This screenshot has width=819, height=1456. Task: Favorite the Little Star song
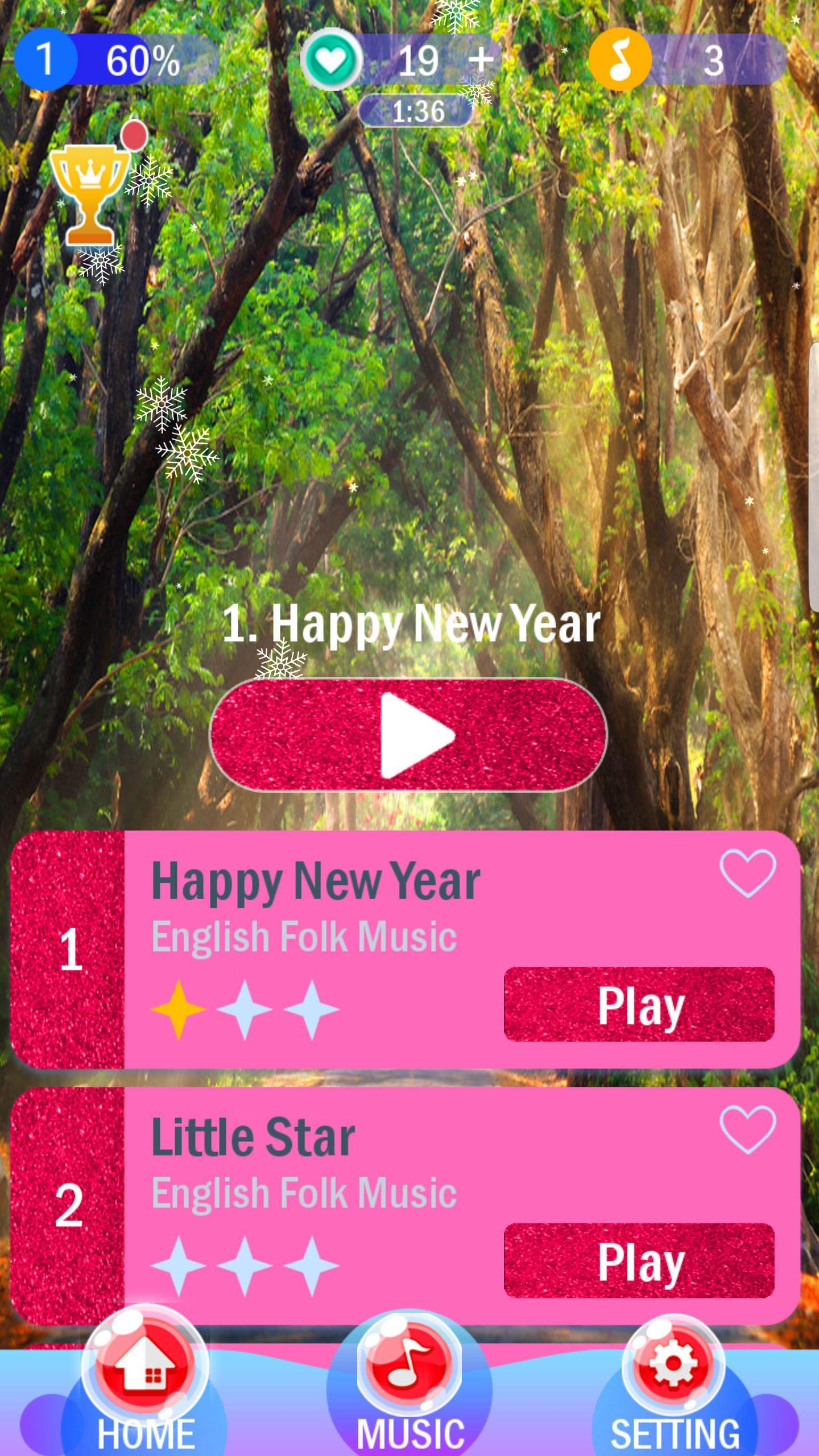coord(747,1130)
